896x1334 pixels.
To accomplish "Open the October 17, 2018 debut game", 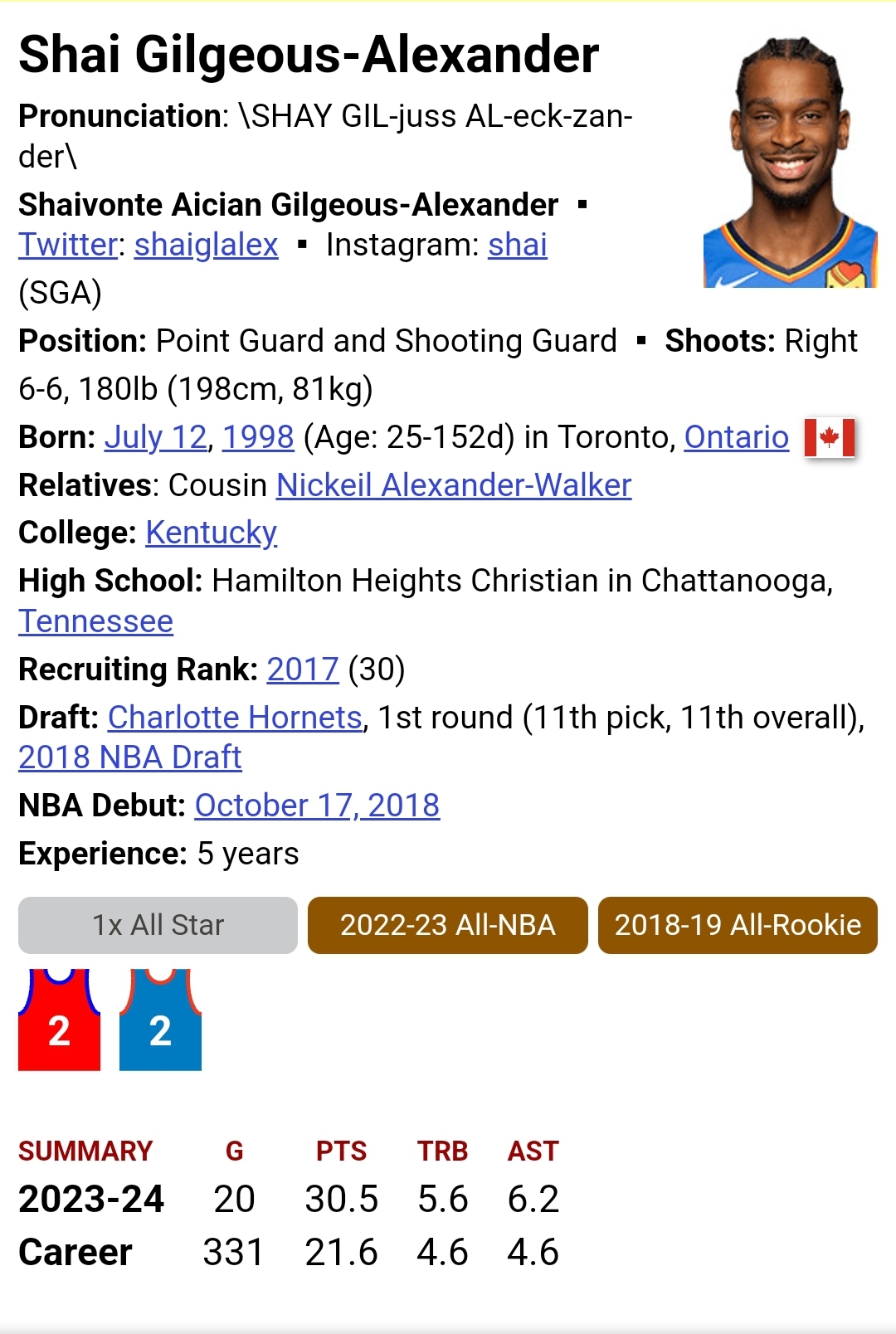I will click(317, 806).
